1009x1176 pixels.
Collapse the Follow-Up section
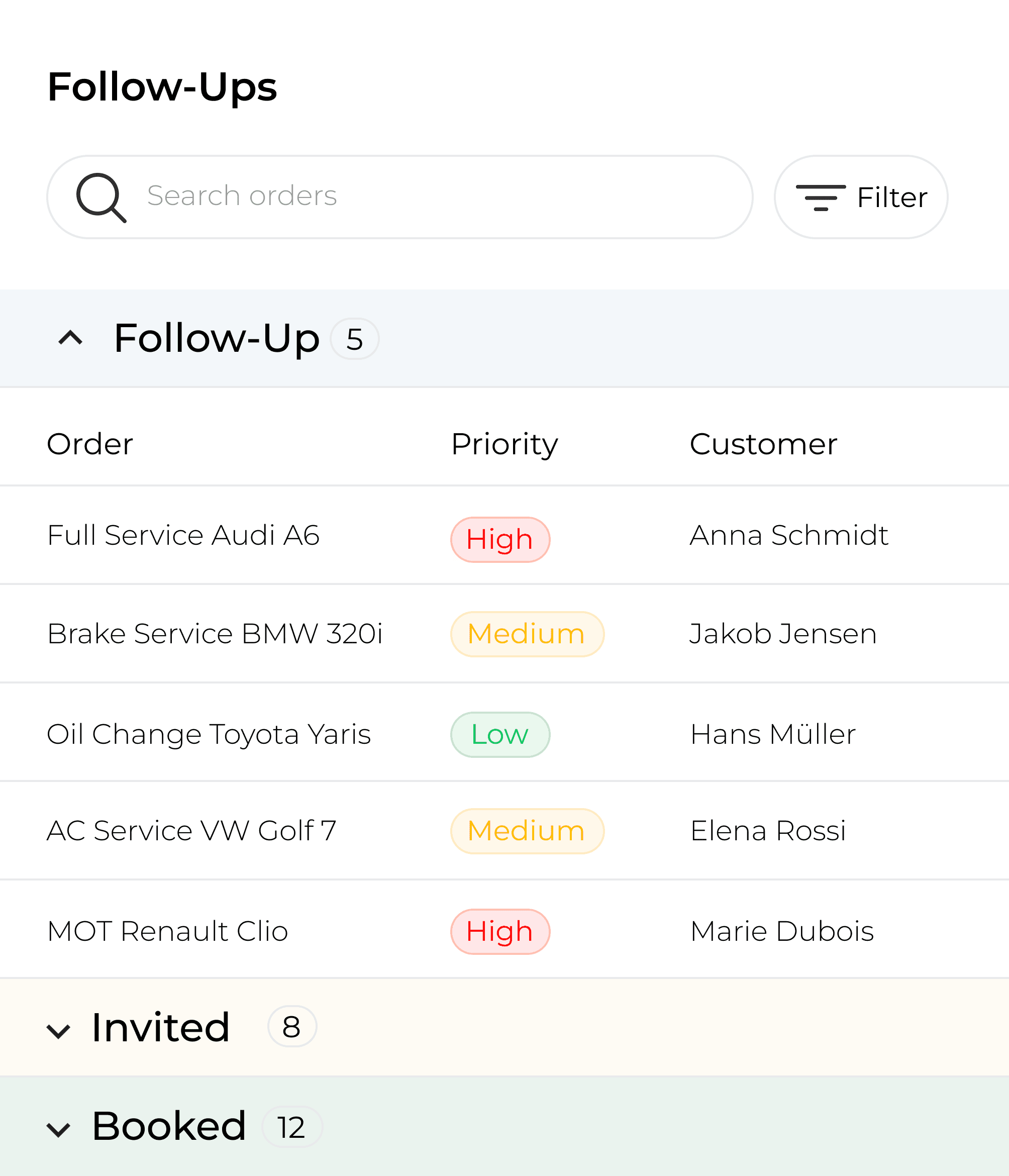tap(70, 338)
